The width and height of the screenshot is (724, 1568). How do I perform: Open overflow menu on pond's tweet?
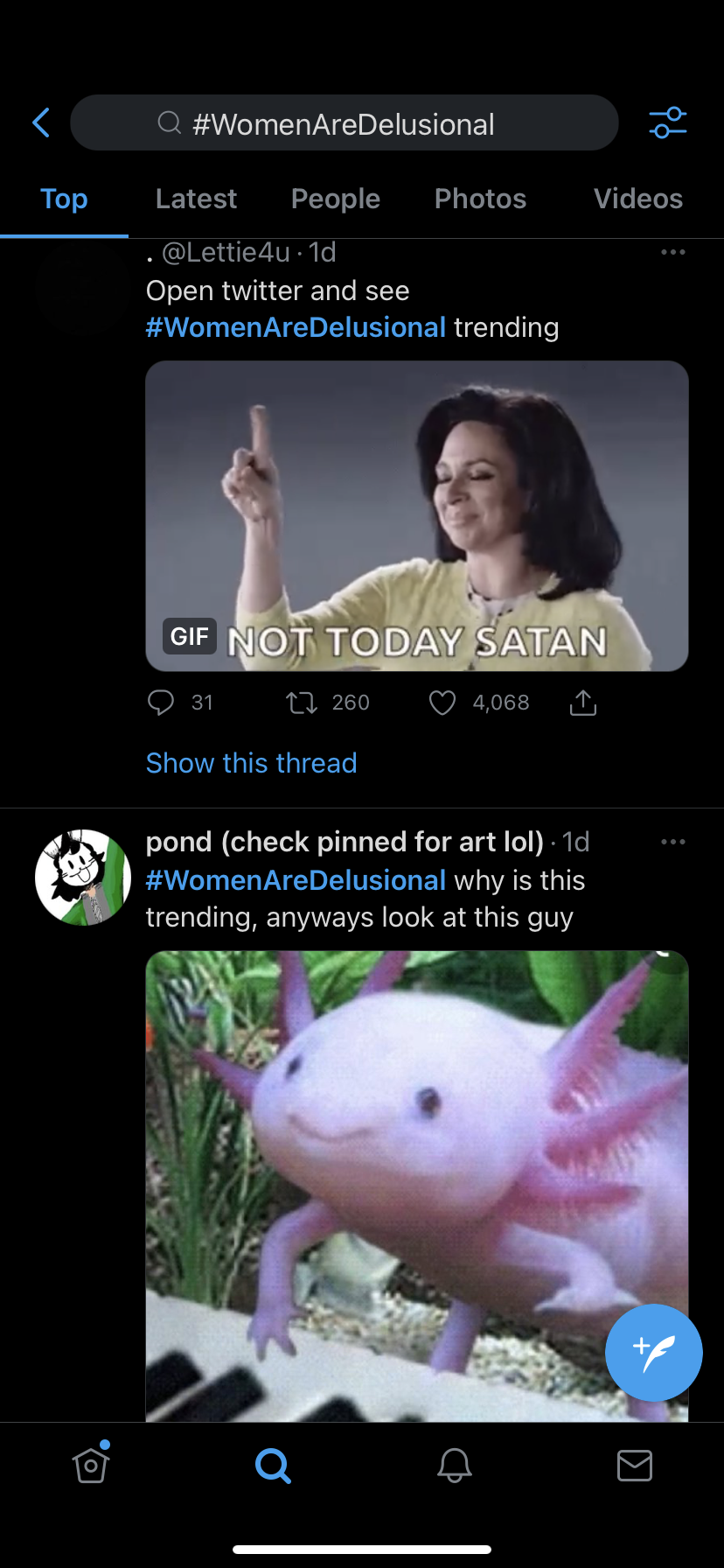(672, 842)
